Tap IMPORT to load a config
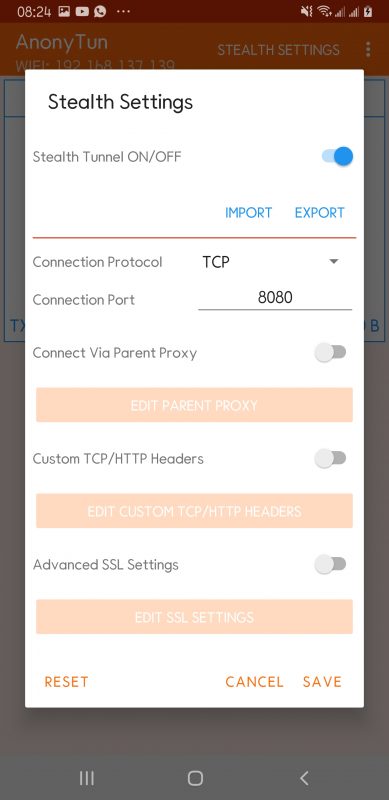 click(249, 213)
